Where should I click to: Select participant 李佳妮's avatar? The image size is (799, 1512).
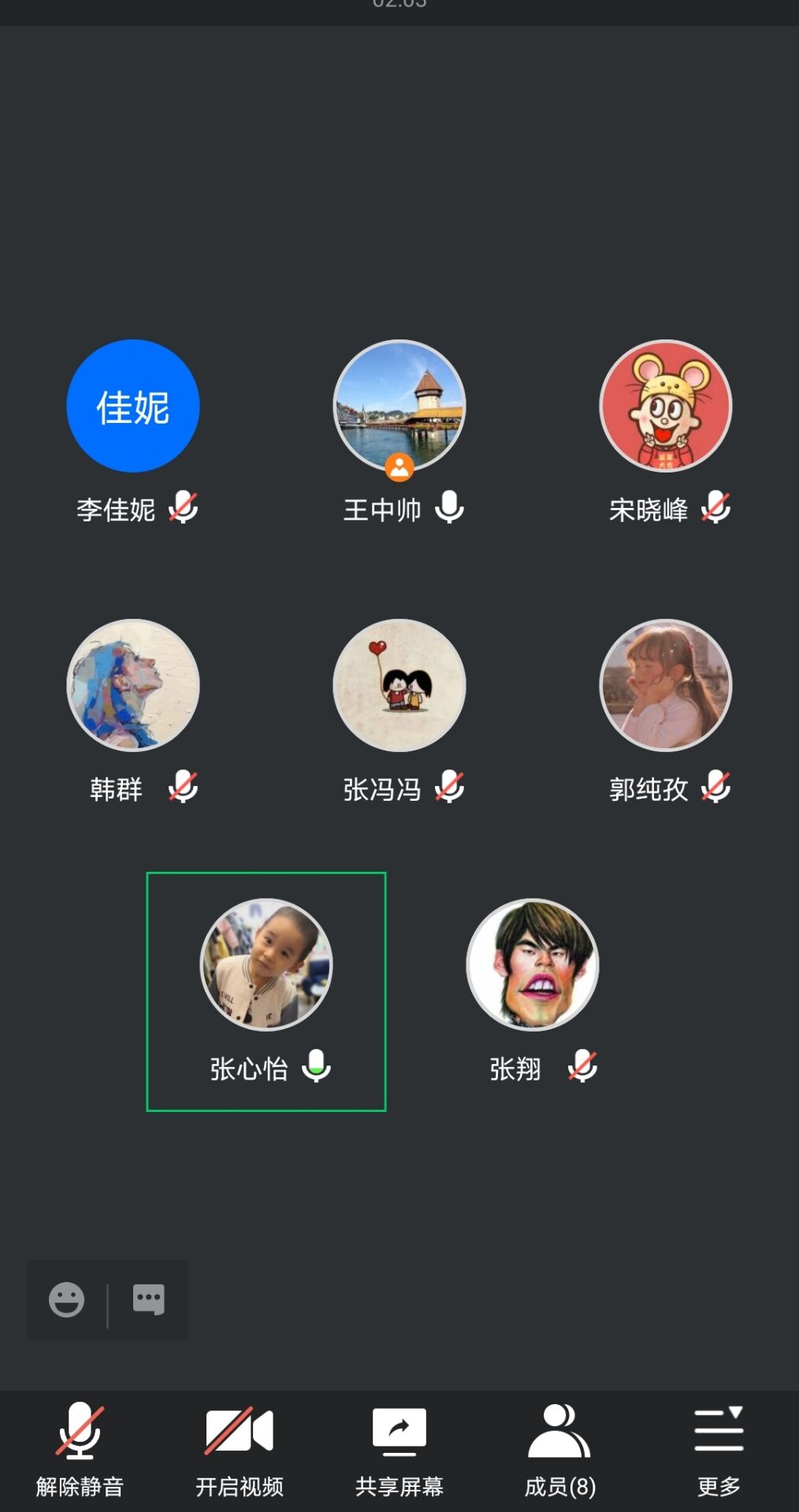coord(133,406)
